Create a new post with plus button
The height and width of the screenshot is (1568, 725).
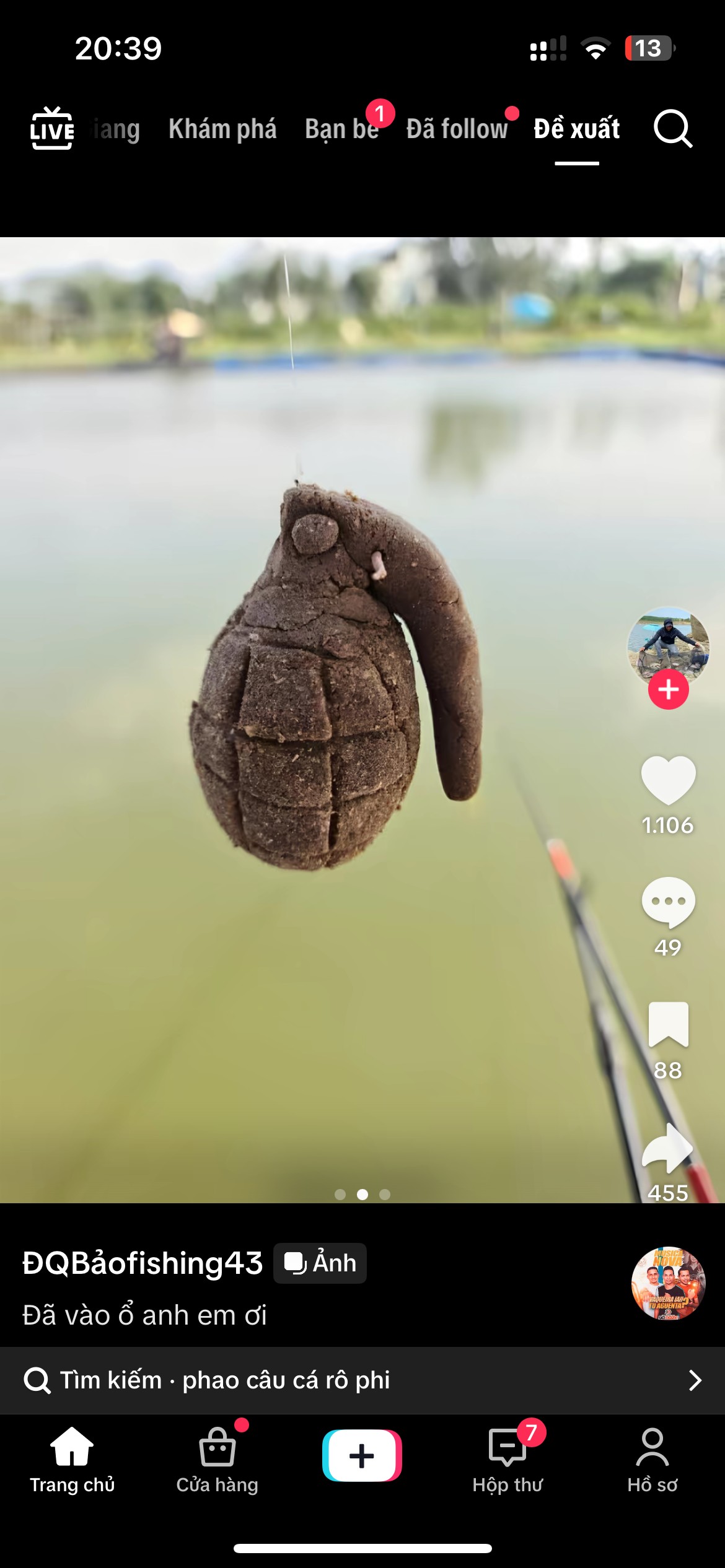coord(362,1455)
